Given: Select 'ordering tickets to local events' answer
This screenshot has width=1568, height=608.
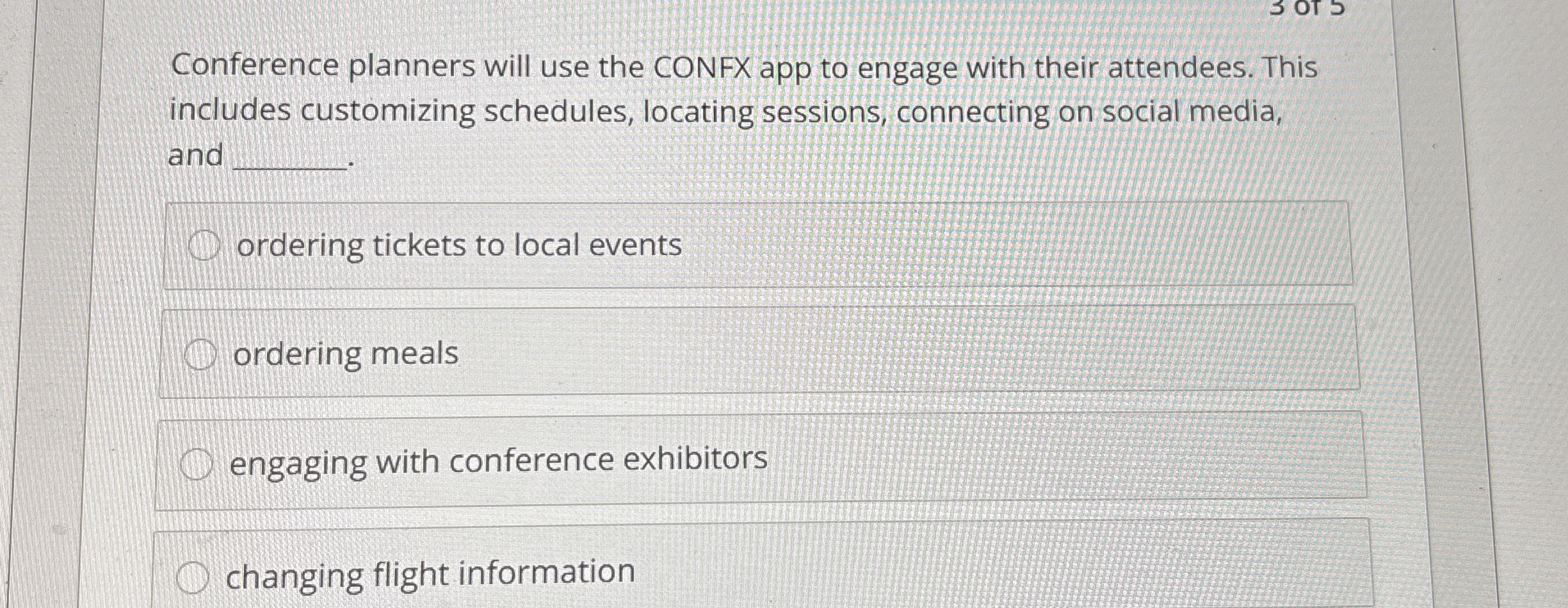Looking at the screenshot, I should coord(205,247).
